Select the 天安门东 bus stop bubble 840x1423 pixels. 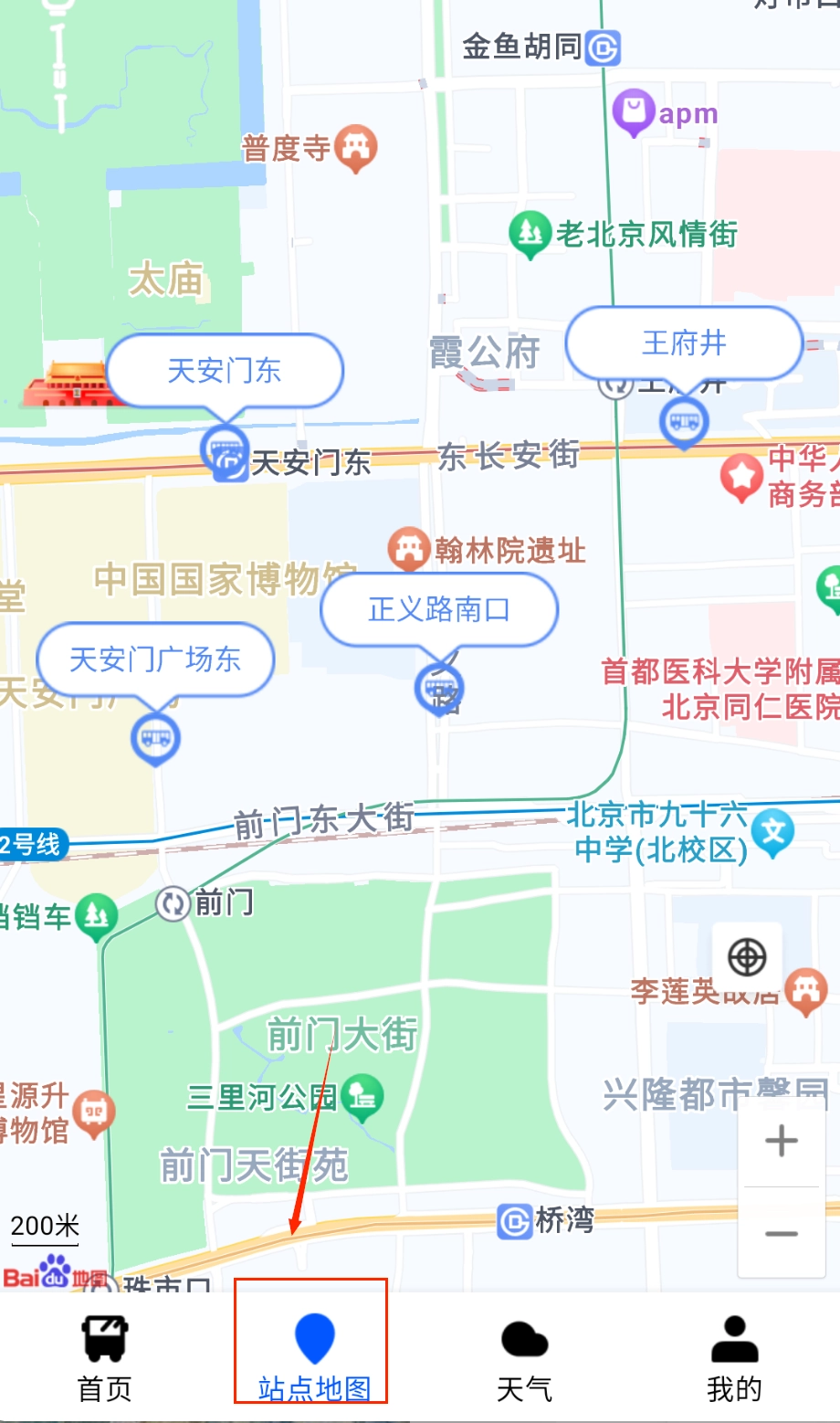[225, 371]
